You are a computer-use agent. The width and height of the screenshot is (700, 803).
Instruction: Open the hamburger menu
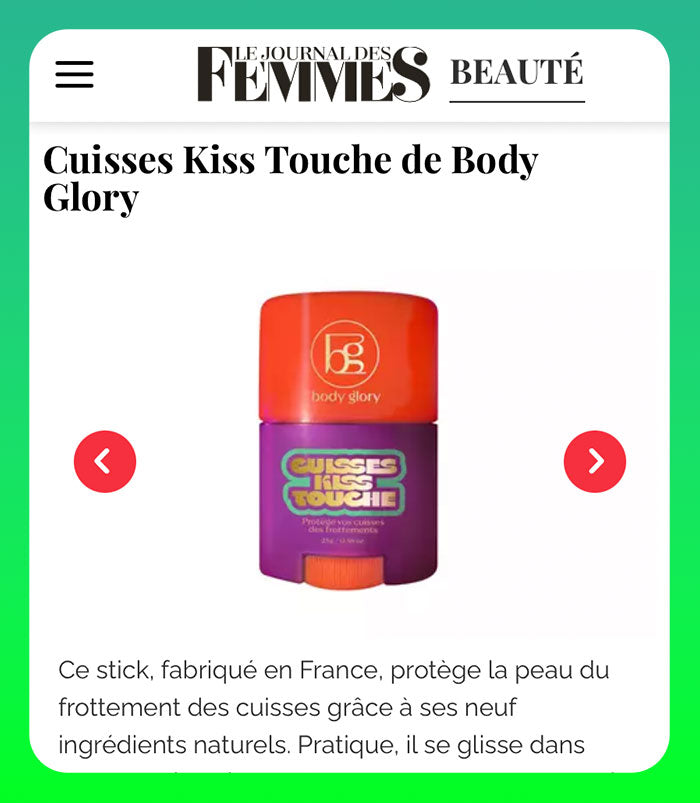pyautogui.click(x=74, y=74)
